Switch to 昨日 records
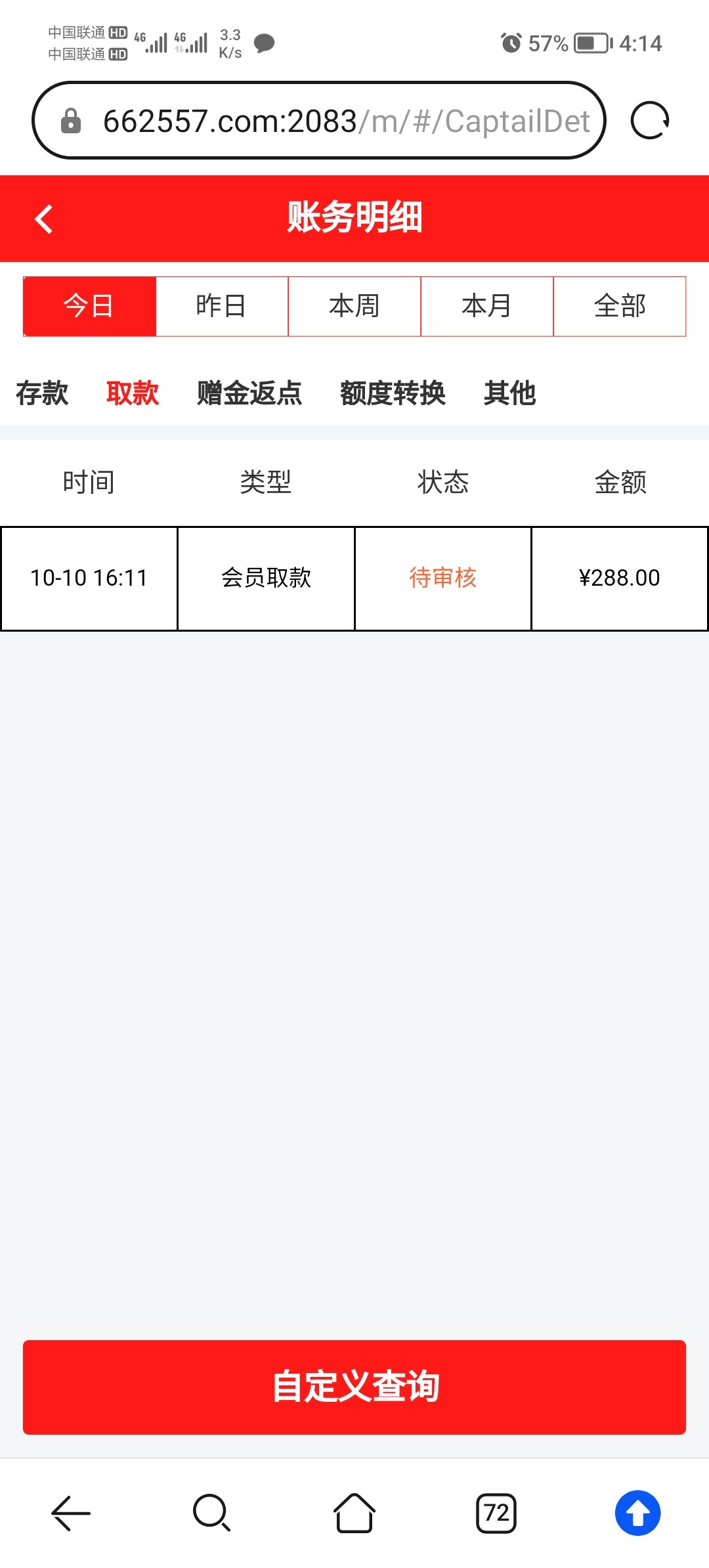Image resolution: width=709 pixels, height=1568 pixels. (x=222, y=306)
